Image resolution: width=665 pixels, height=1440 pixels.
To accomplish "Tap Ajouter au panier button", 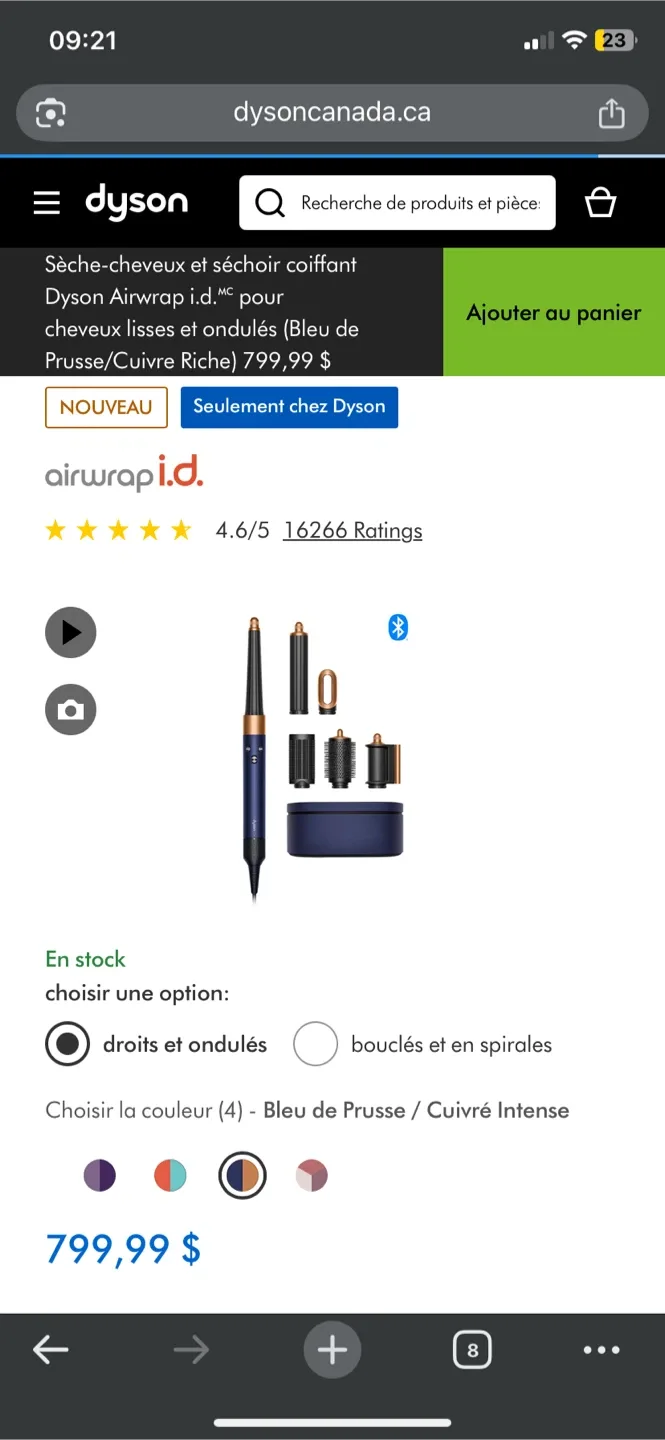I will [x=553, y=312].
